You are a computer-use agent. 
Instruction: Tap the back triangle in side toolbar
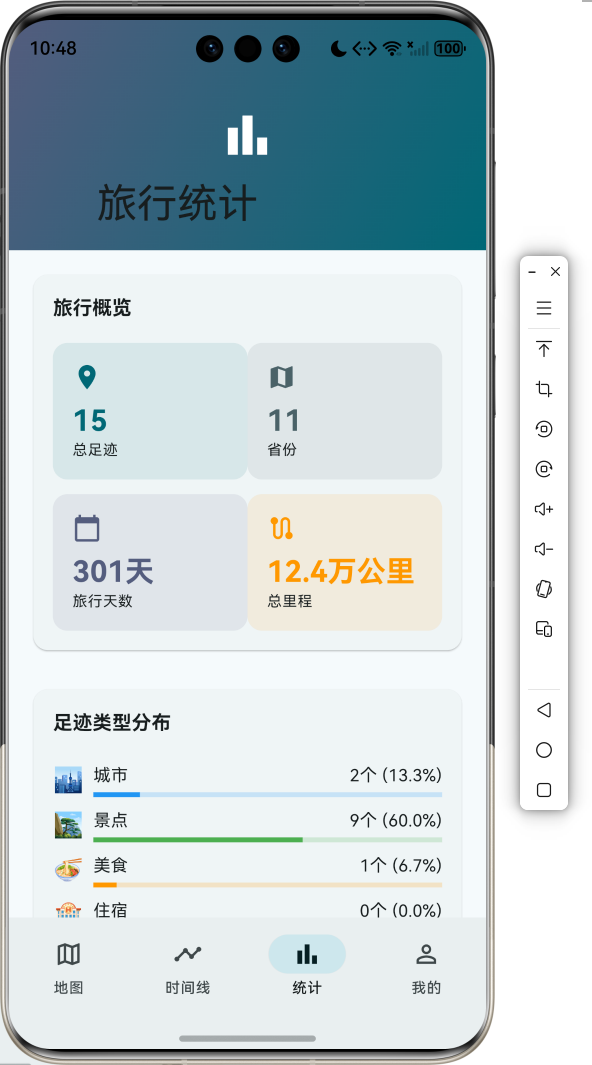coord(544,710)
